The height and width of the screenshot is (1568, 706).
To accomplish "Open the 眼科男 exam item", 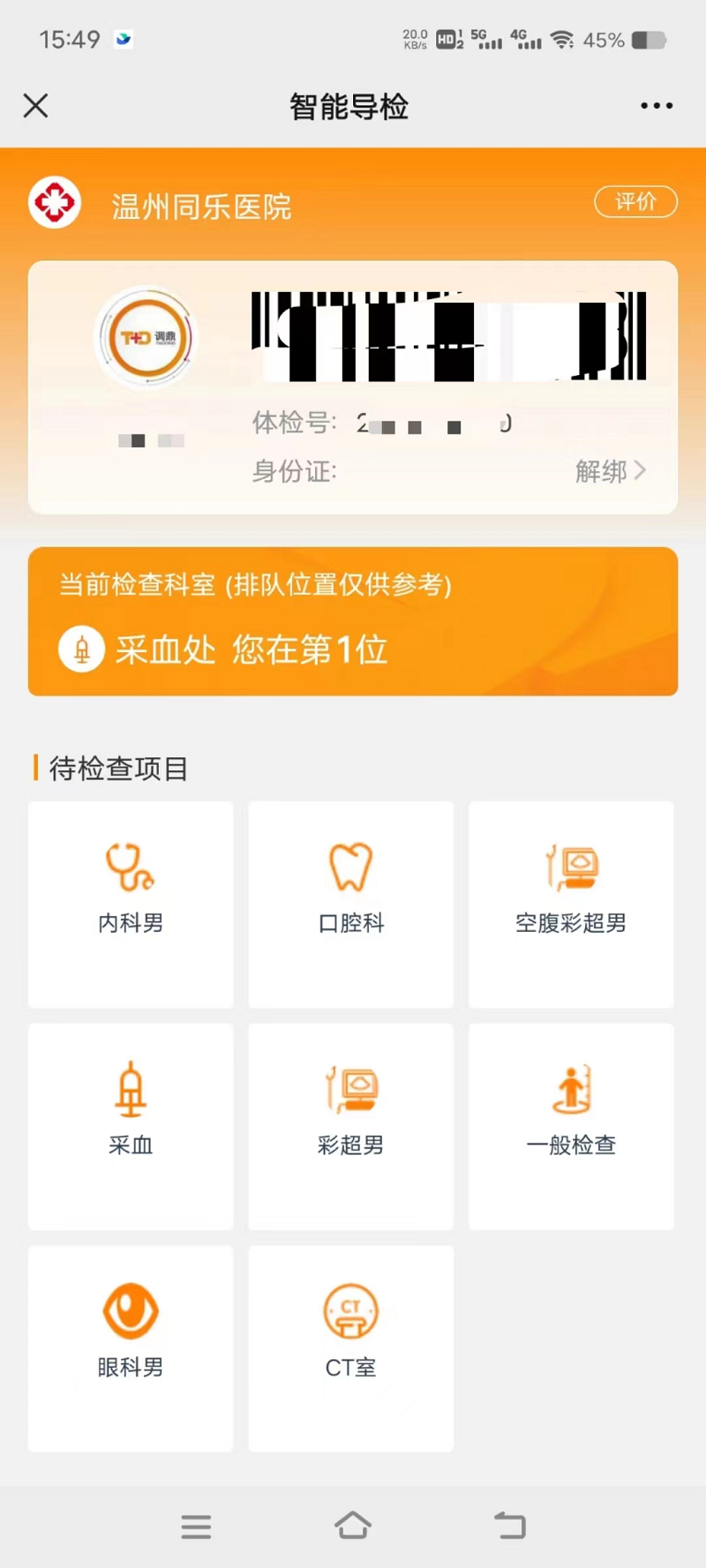I will click(131, 1348).
